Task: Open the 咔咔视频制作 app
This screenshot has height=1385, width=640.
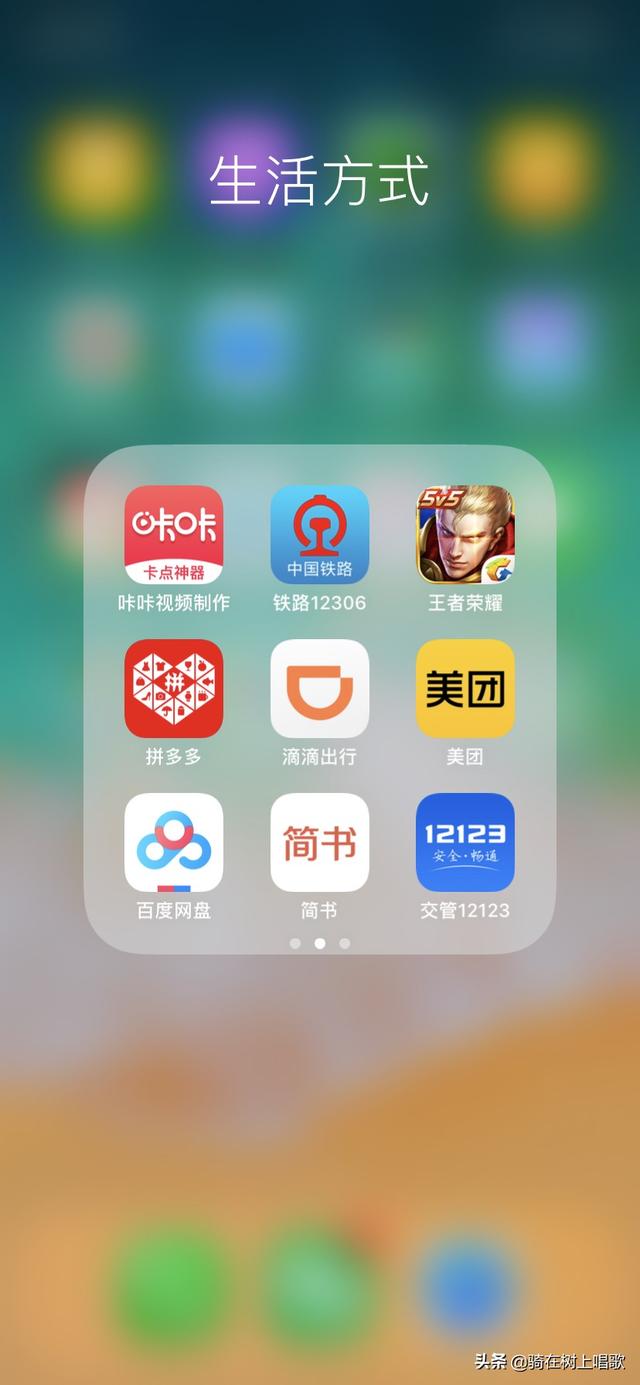Action: click(174, 535)
